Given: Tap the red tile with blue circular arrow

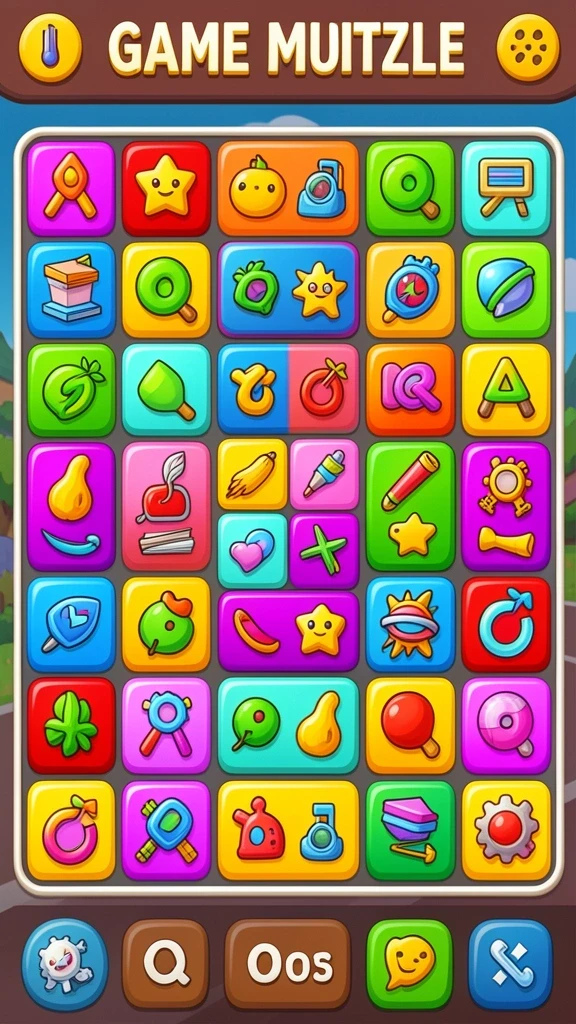Looking at the screenshot, I should click(505, 624).
